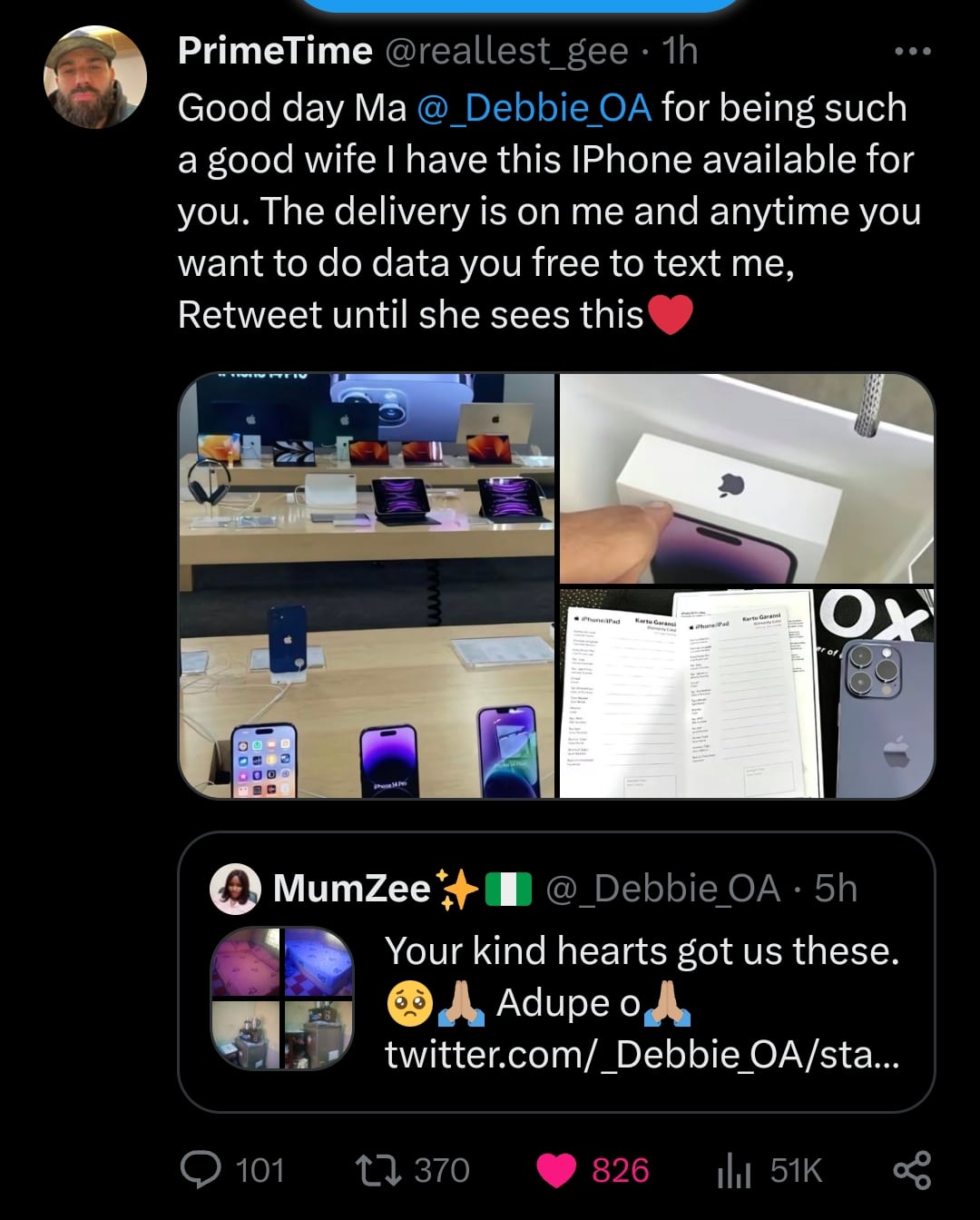980x1220 pixels.
Task: Unlike the tweet with 826 likes
Action: (556, 1170)
